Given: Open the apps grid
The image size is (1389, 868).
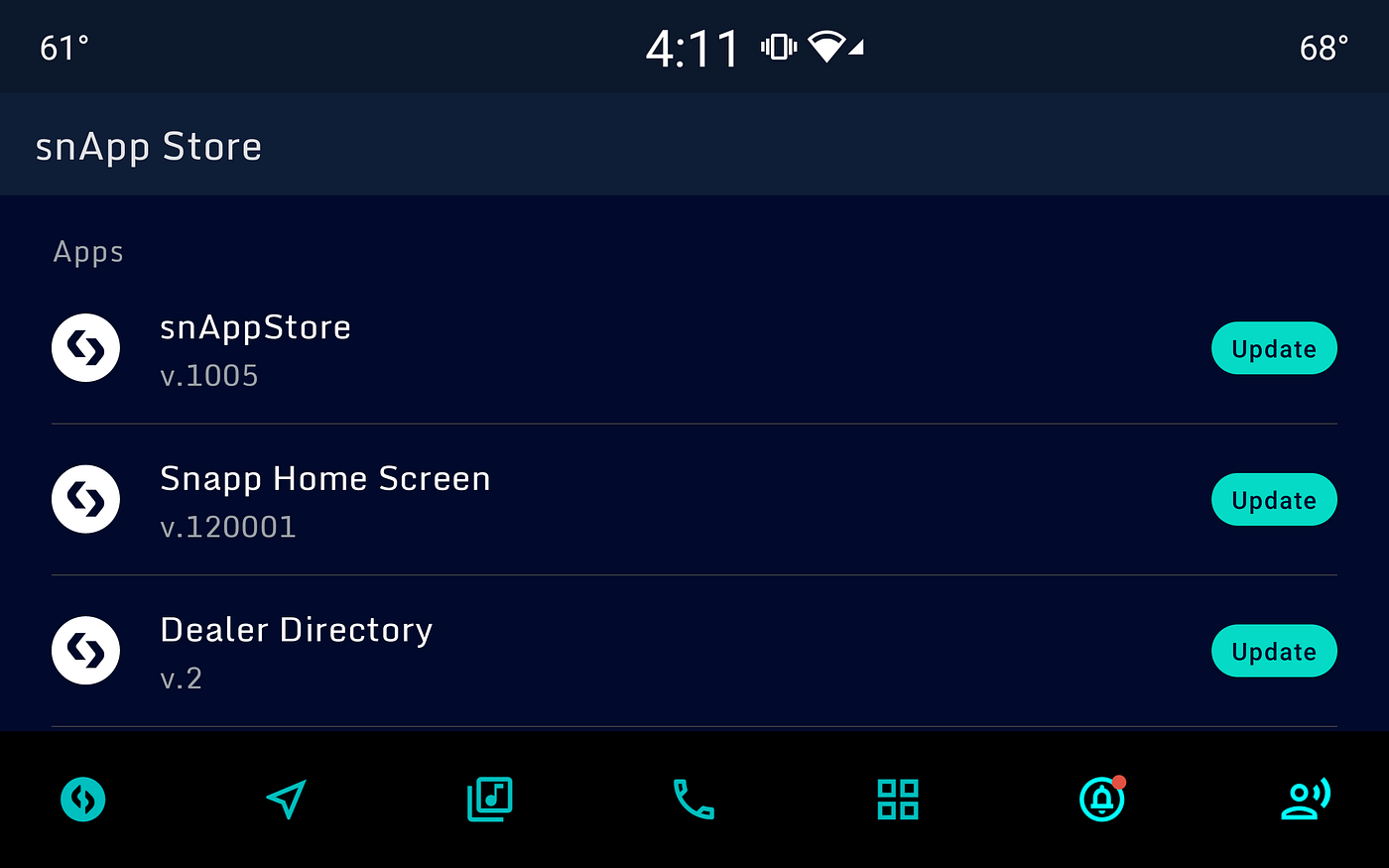Looking at the screenshot, I should [x=898, y=799].
